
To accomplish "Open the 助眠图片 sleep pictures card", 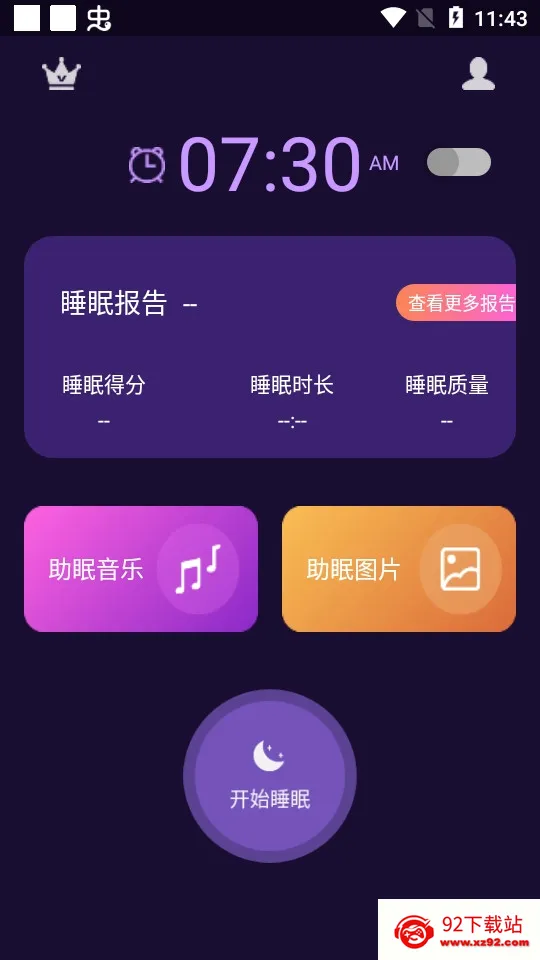I will point(399,569).
